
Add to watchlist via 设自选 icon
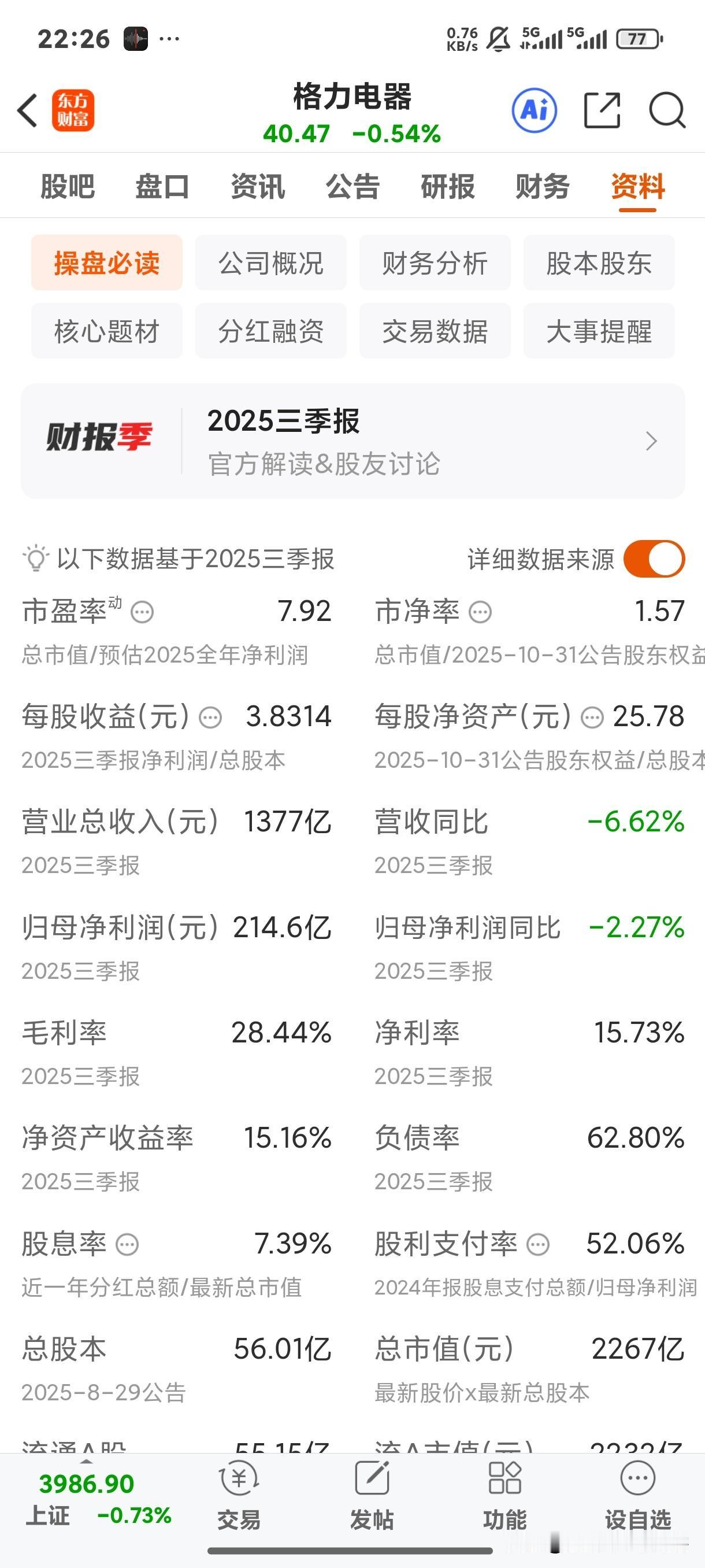[636, 1491]
